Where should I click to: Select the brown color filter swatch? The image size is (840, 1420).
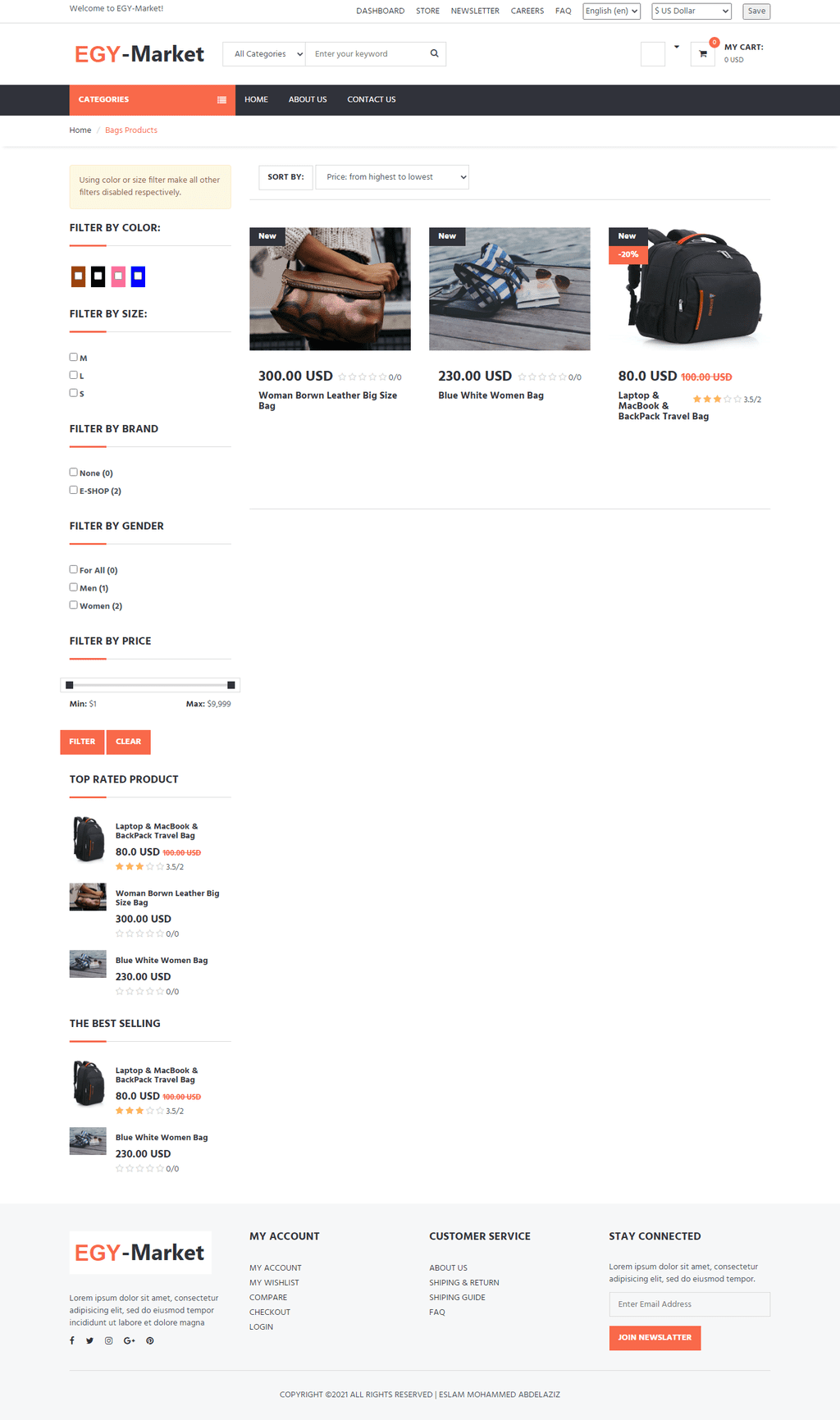coord(78,276)
